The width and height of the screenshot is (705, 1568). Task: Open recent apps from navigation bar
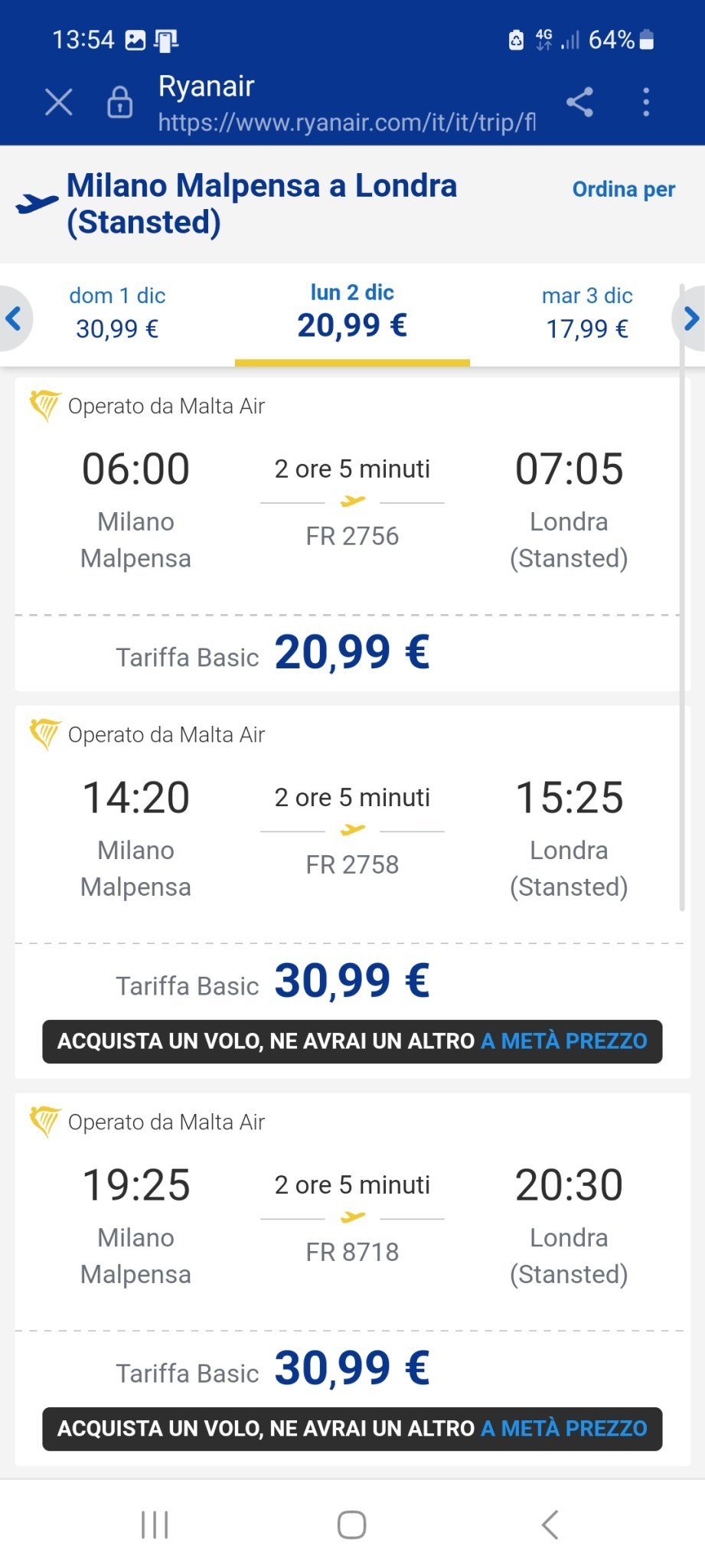155,1524
